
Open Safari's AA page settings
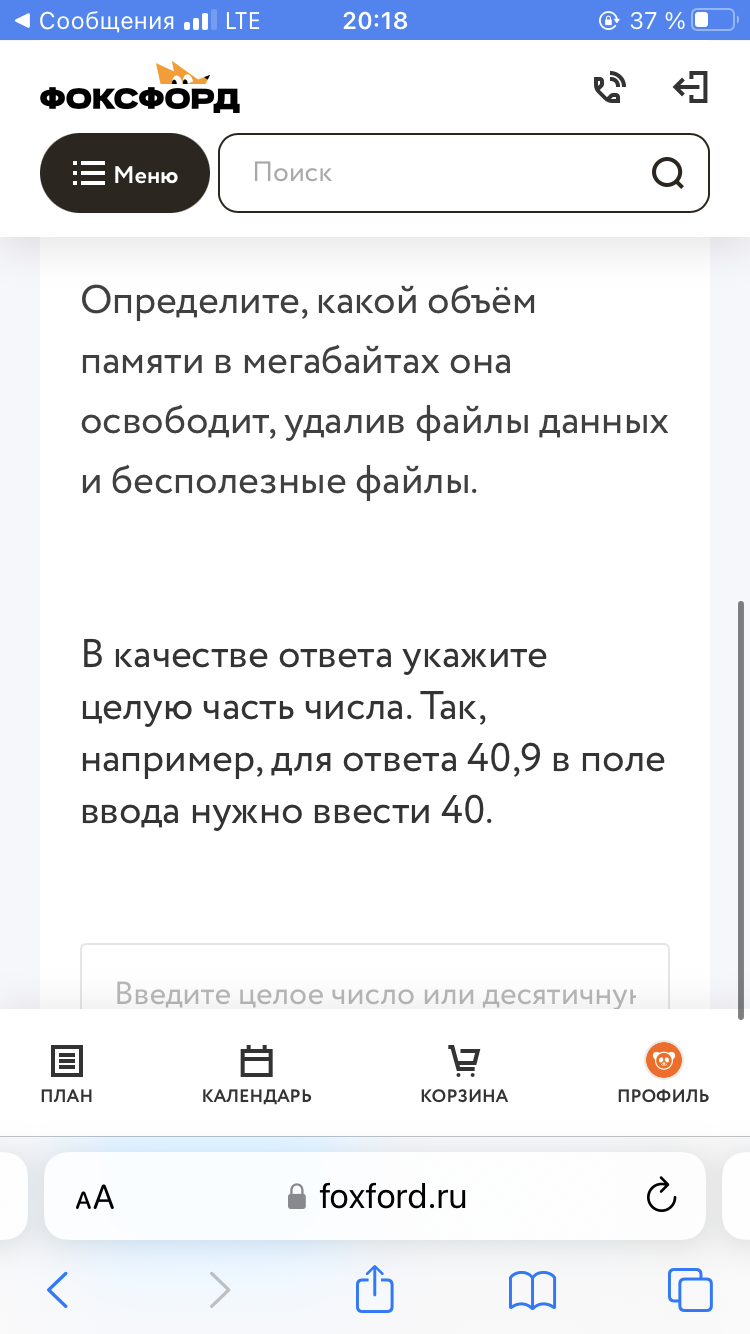coord(95,1197)
